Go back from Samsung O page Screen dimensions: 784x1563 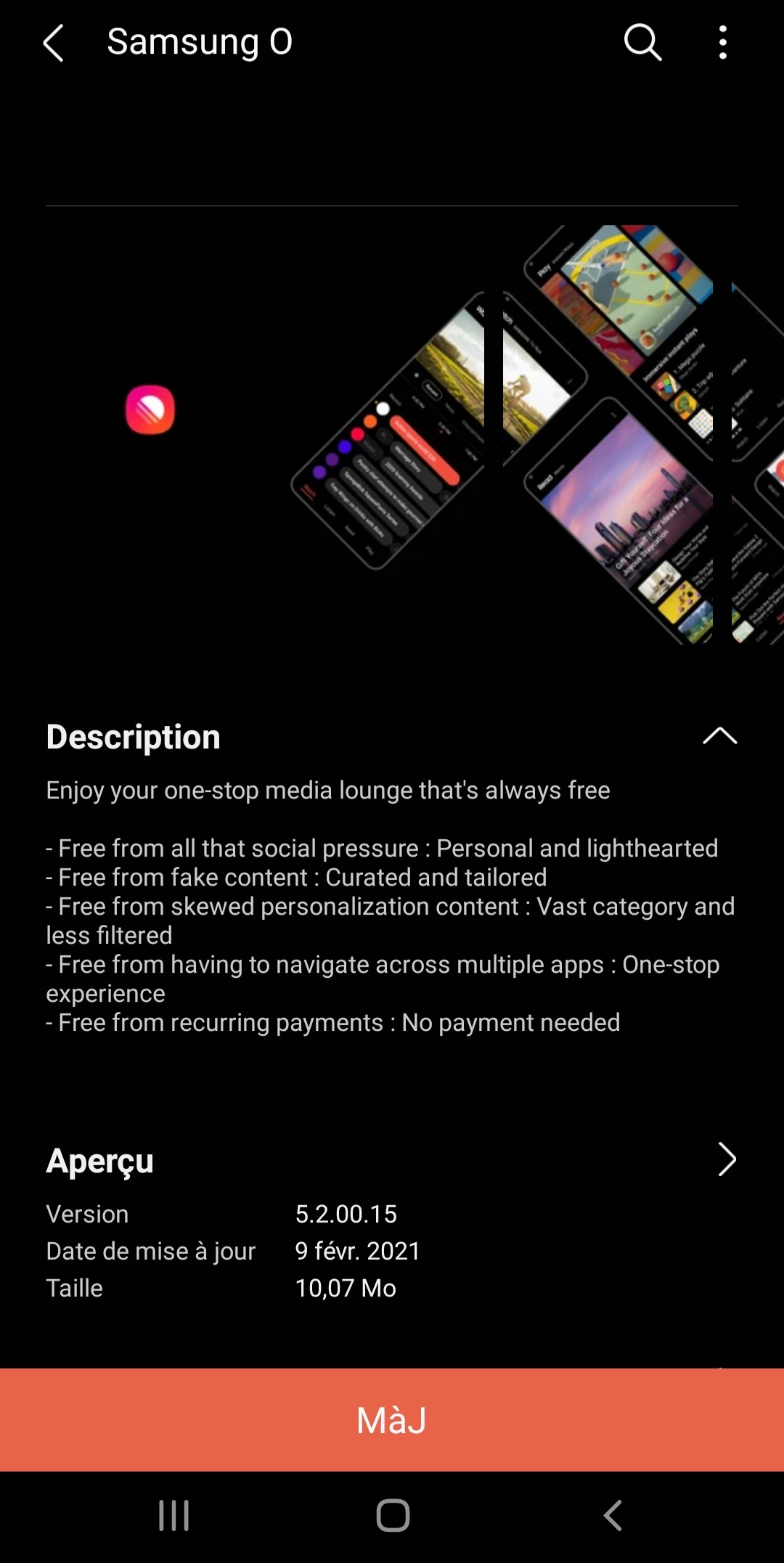[x=54, y=43]
